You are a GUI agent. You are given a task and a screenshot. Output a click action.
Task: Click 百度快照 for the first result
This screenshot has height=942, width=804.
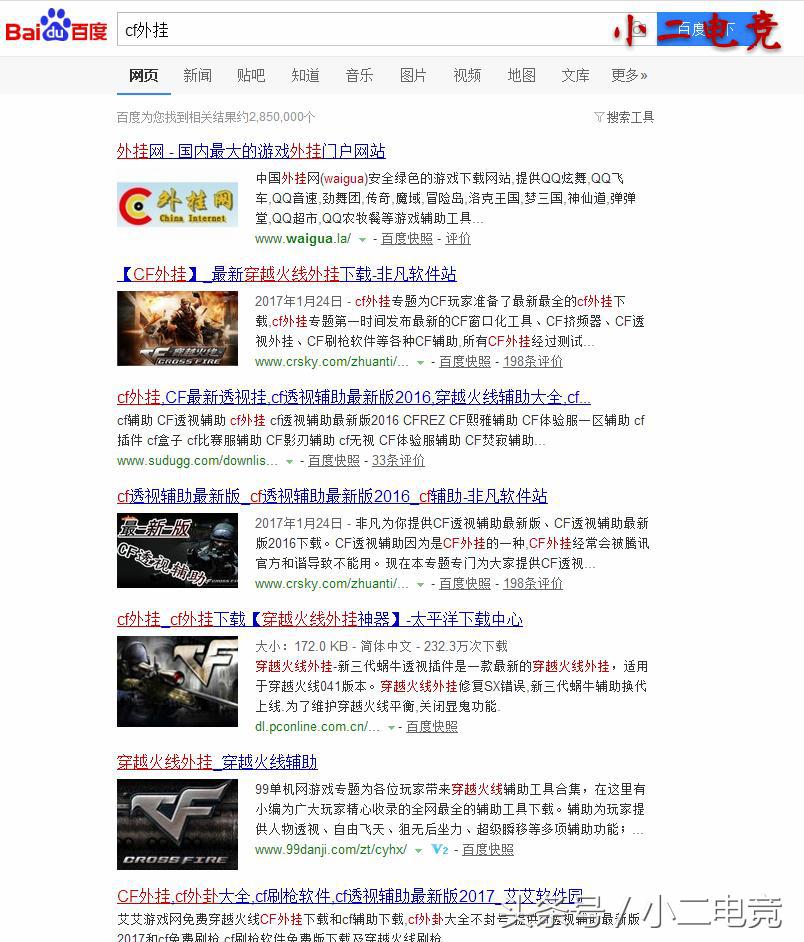click(x=409, y=239)
